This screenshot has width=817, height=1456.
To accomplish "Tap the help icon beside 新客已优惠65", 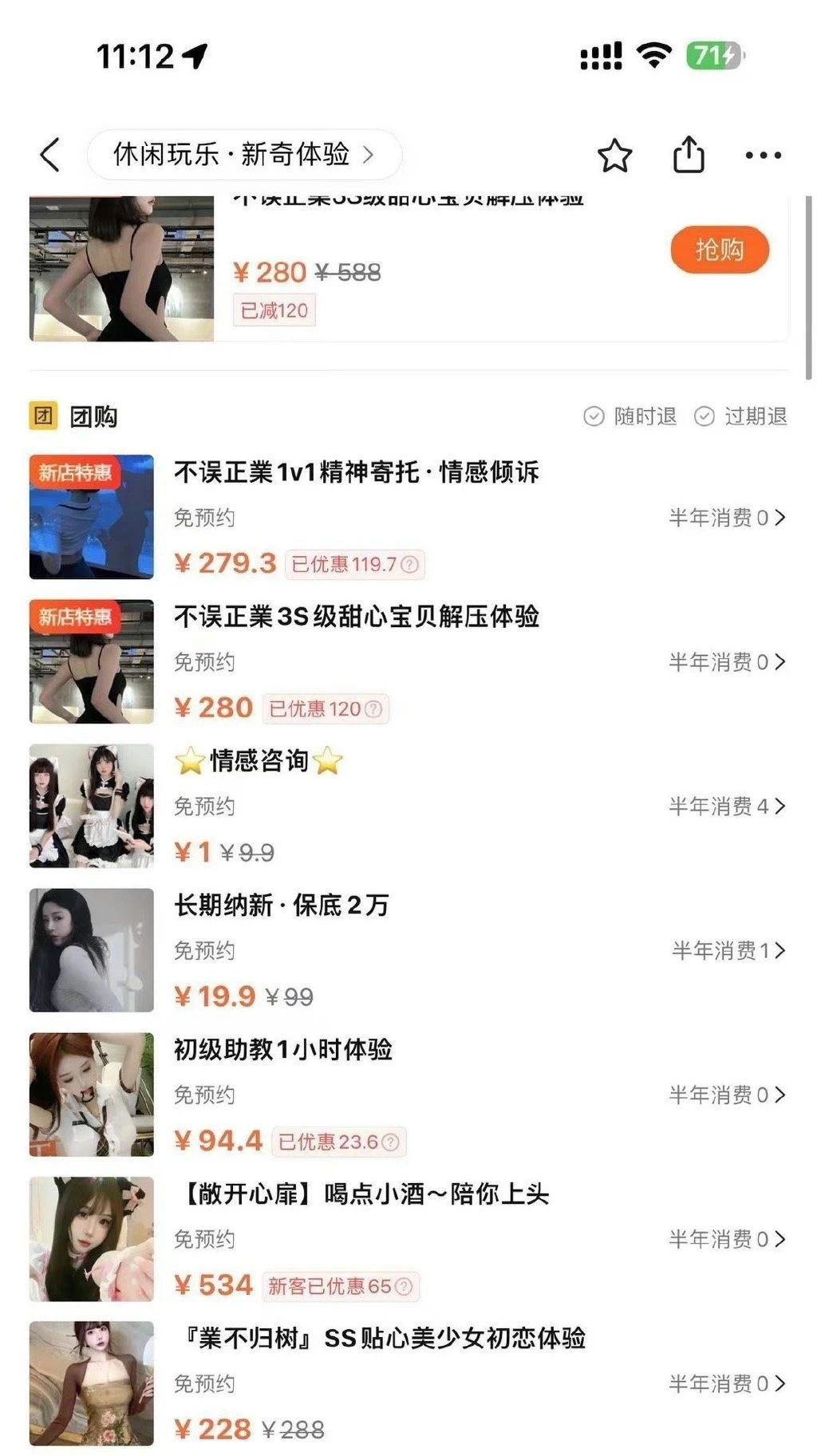I will (x=404, y=1287).
